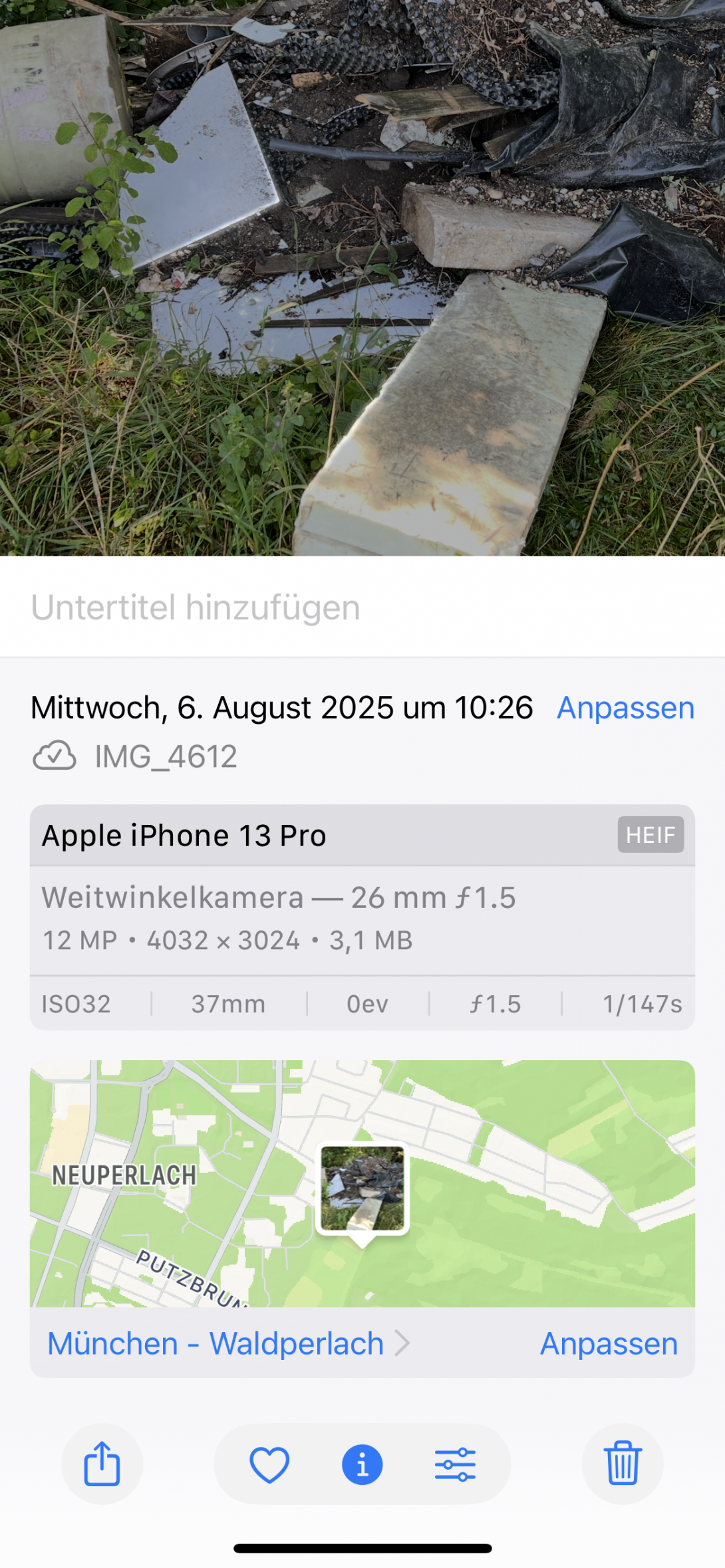Delete this photo with trash icon
This screenshot has height=1568, width=725.
coord(623,1464)
